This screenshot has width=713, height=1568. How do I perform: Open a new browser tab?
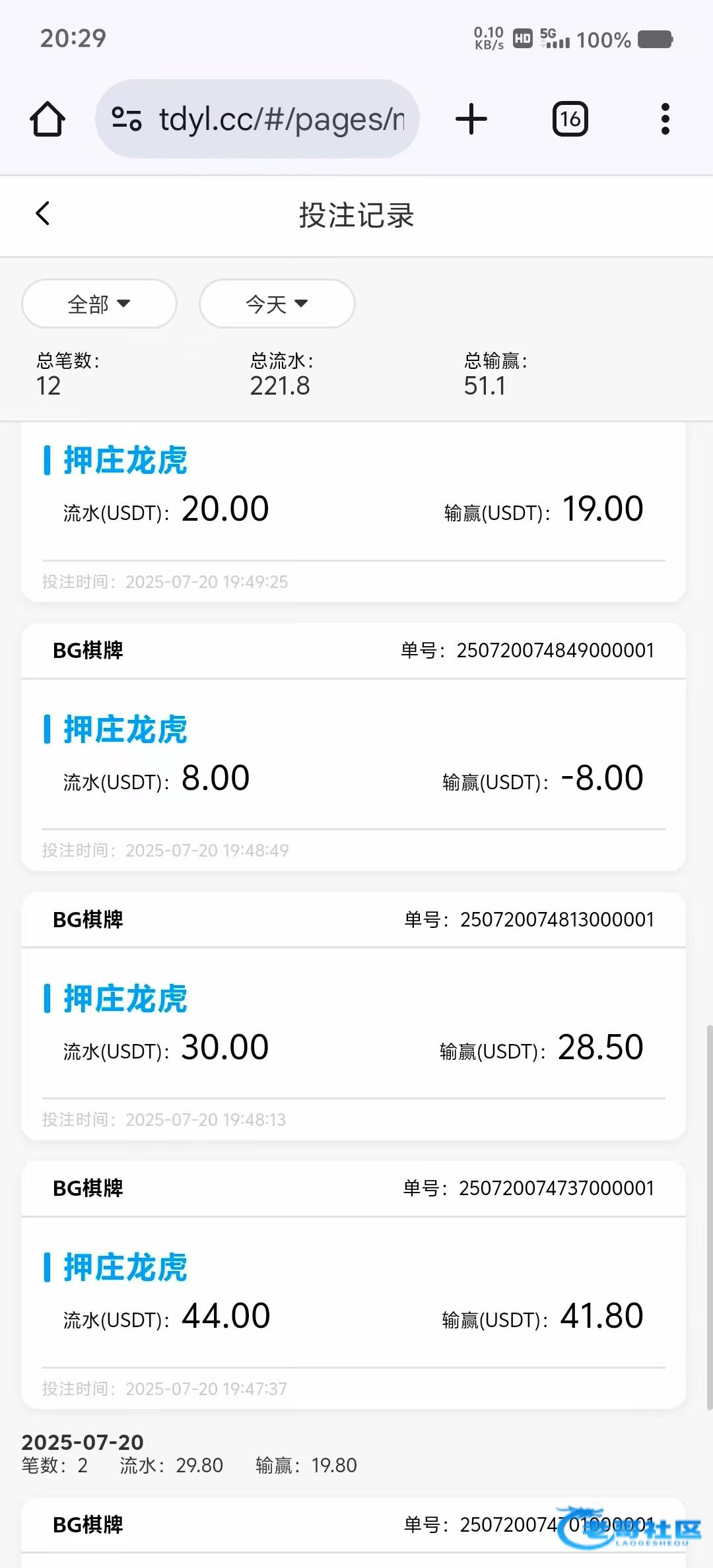tap(471, 119)
